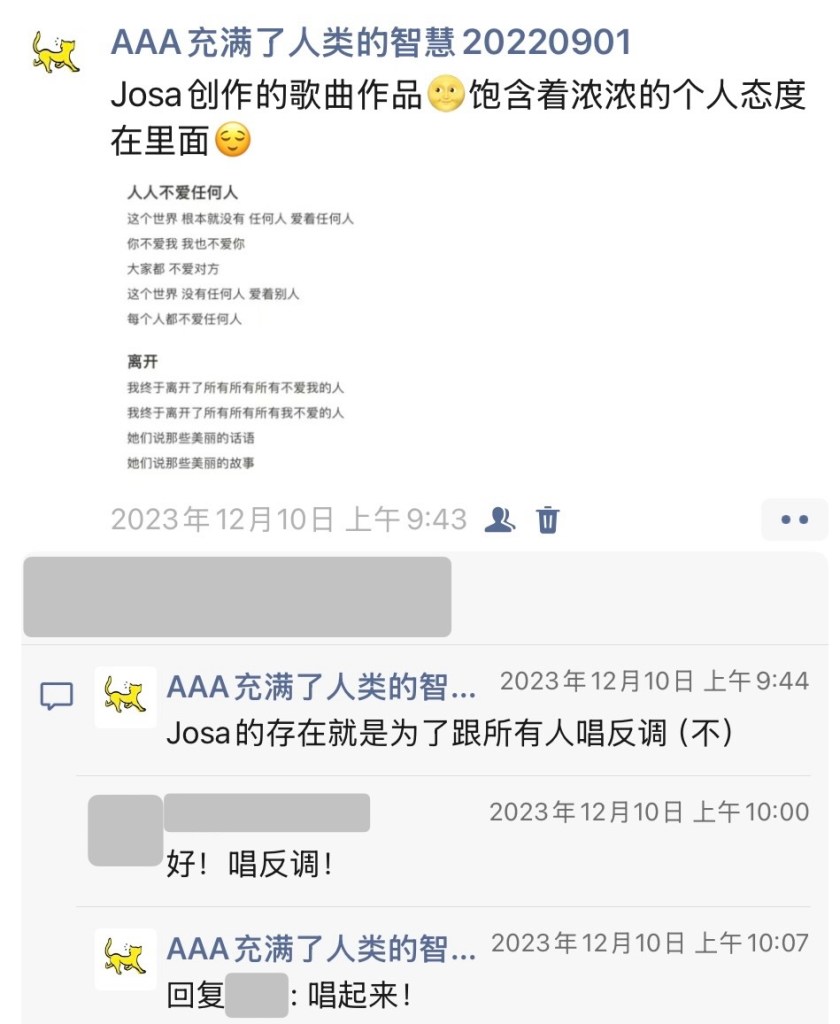Tap the visibility people icon beside timestamp
Viewport: 840px width, 1024px height.
click(x=500, y=519)
